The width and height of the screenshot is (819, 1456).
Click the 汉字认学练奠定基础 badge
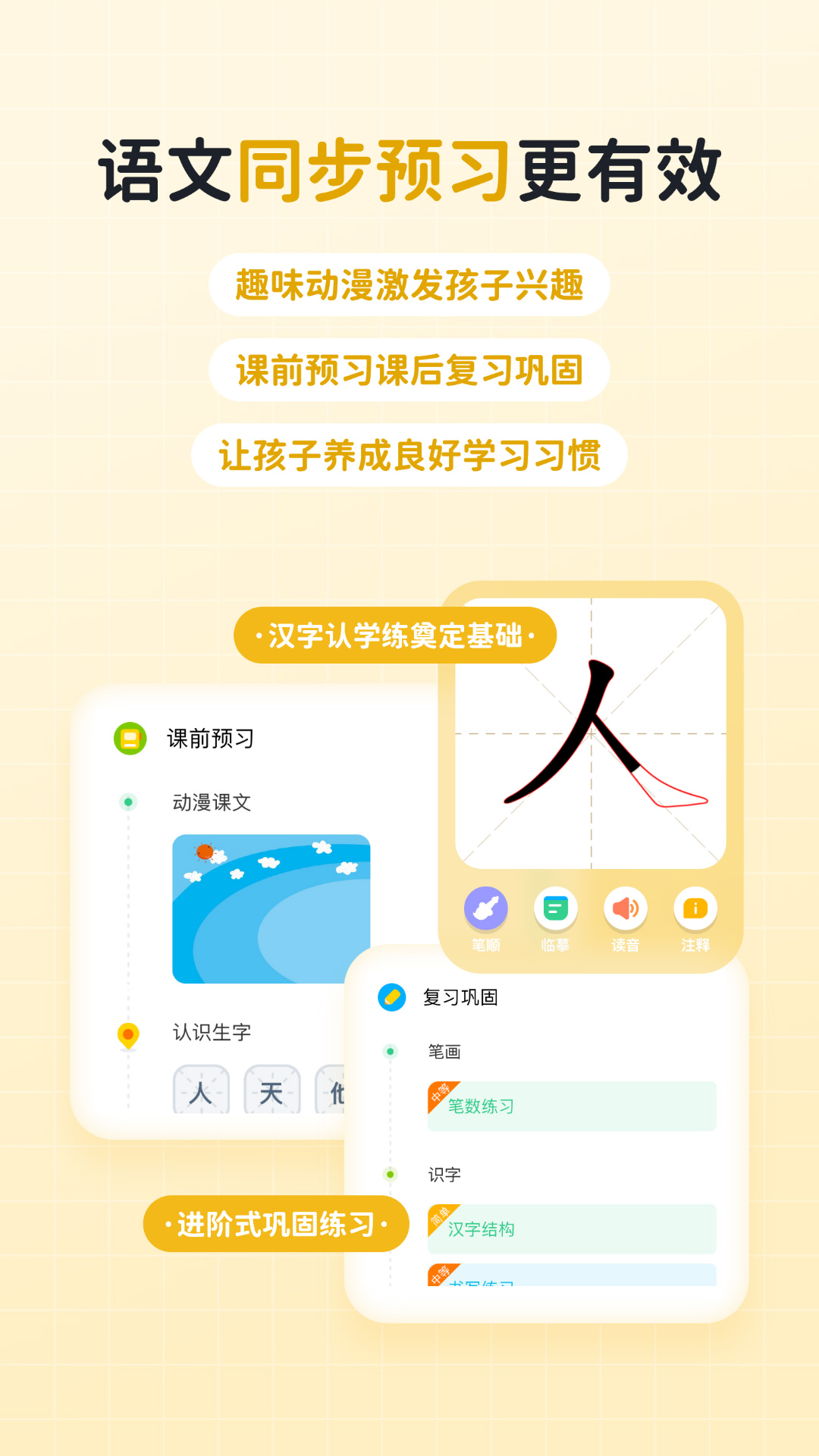(x=396, y=635)
